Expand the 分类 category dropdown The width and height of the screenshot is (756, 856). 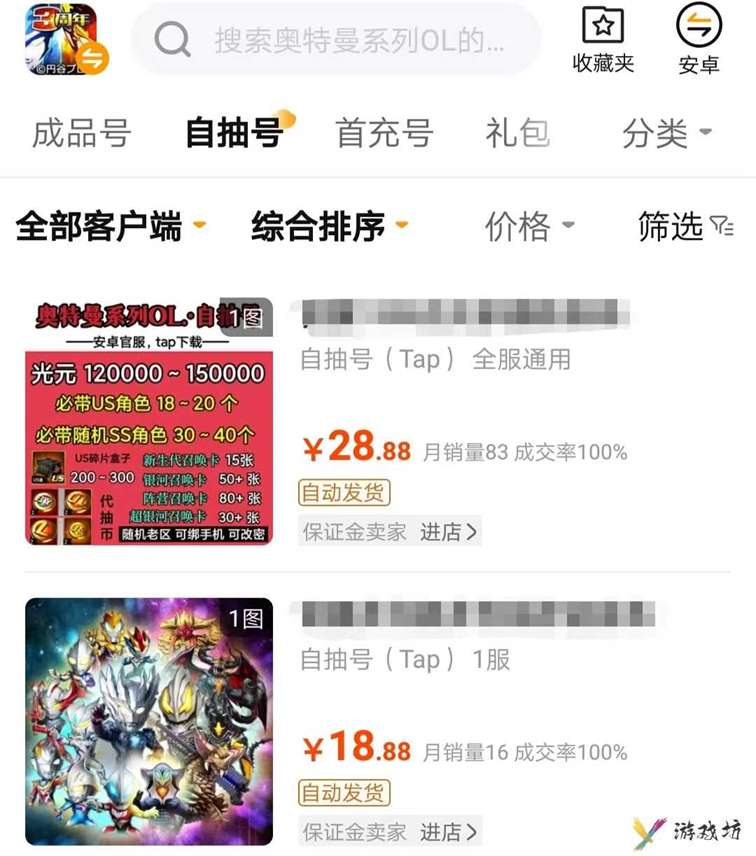coord(666,133)
